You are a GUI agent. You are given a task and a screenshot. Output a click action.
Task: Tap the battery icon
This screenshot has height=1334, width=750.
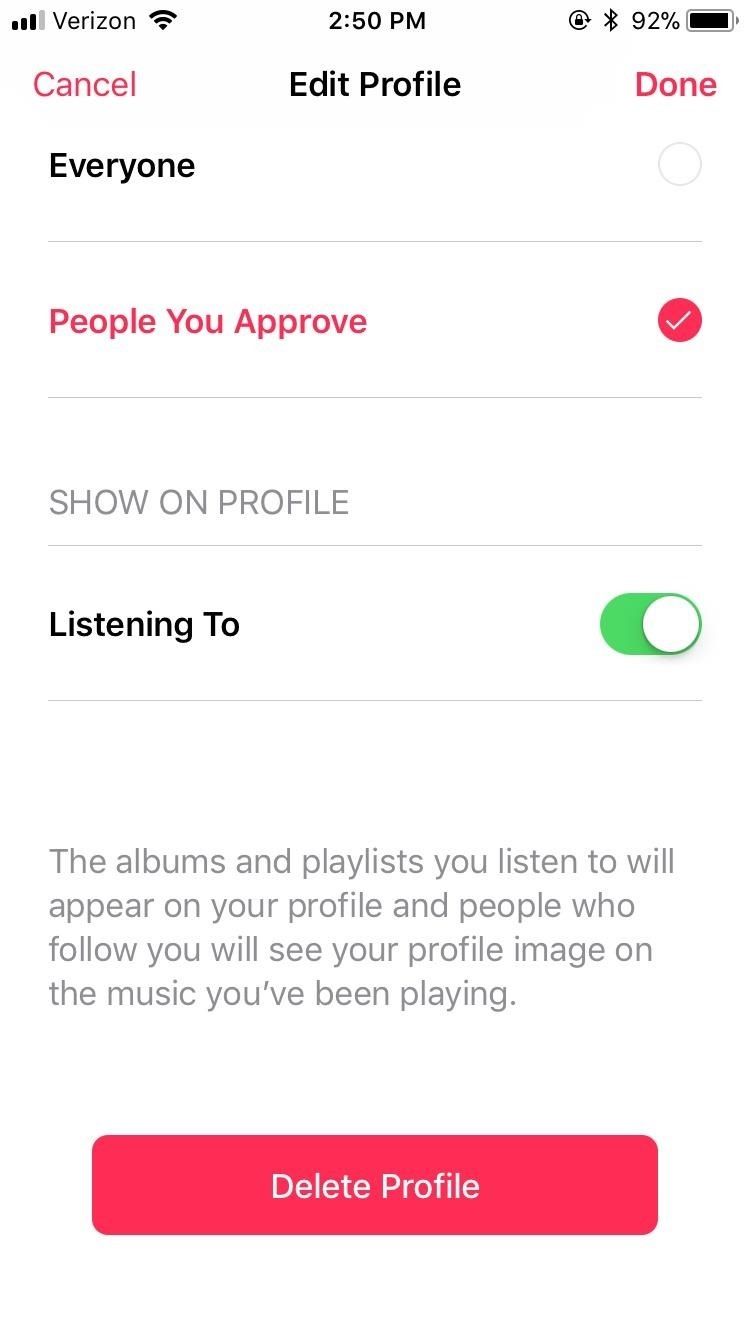pyautogui.click(x=710, y=18)
